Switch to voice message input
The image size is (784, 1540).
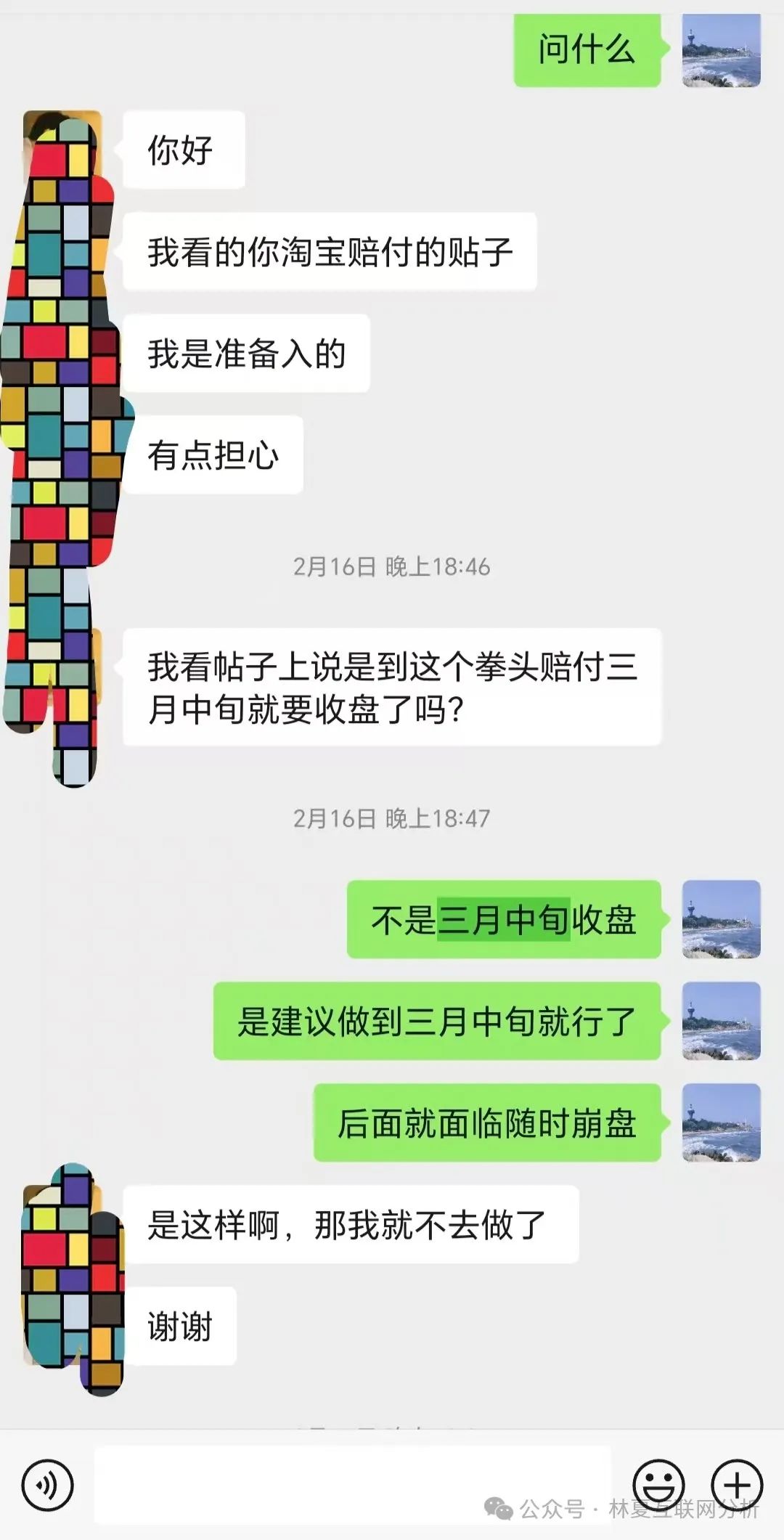click(48, 1486)
